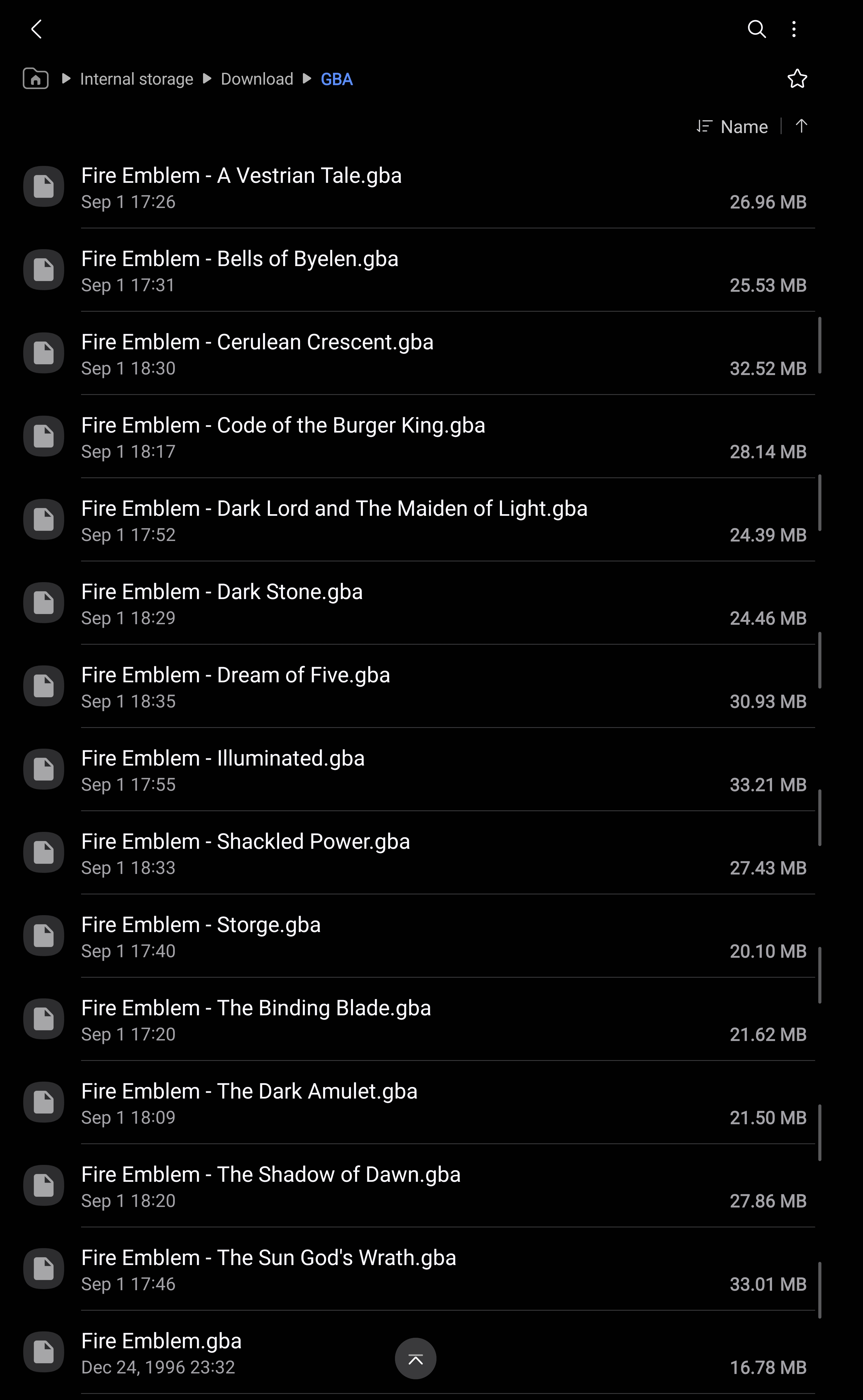
Task: Change sort by Name option
Action: click(x=732, y=127)
